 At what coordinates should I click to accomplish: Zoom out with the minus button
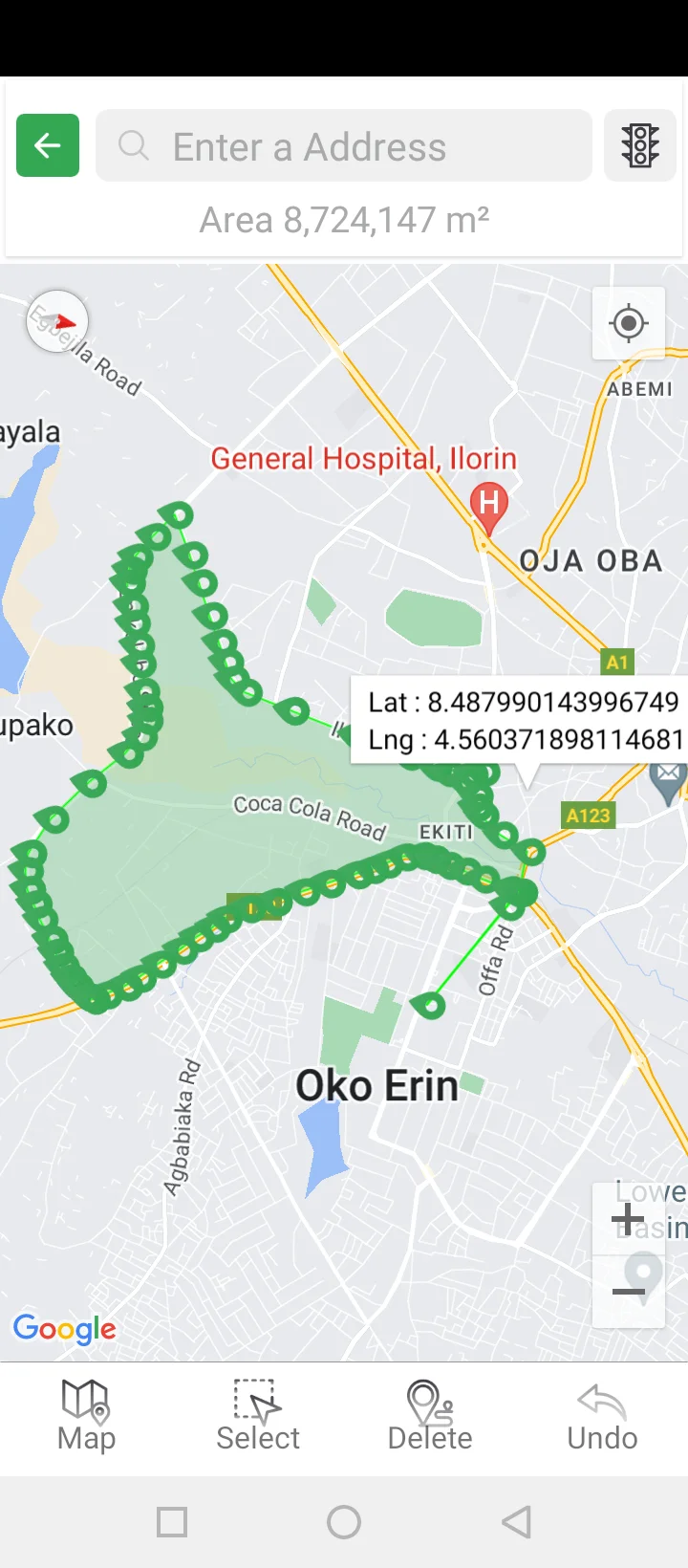click(628, 1292)
